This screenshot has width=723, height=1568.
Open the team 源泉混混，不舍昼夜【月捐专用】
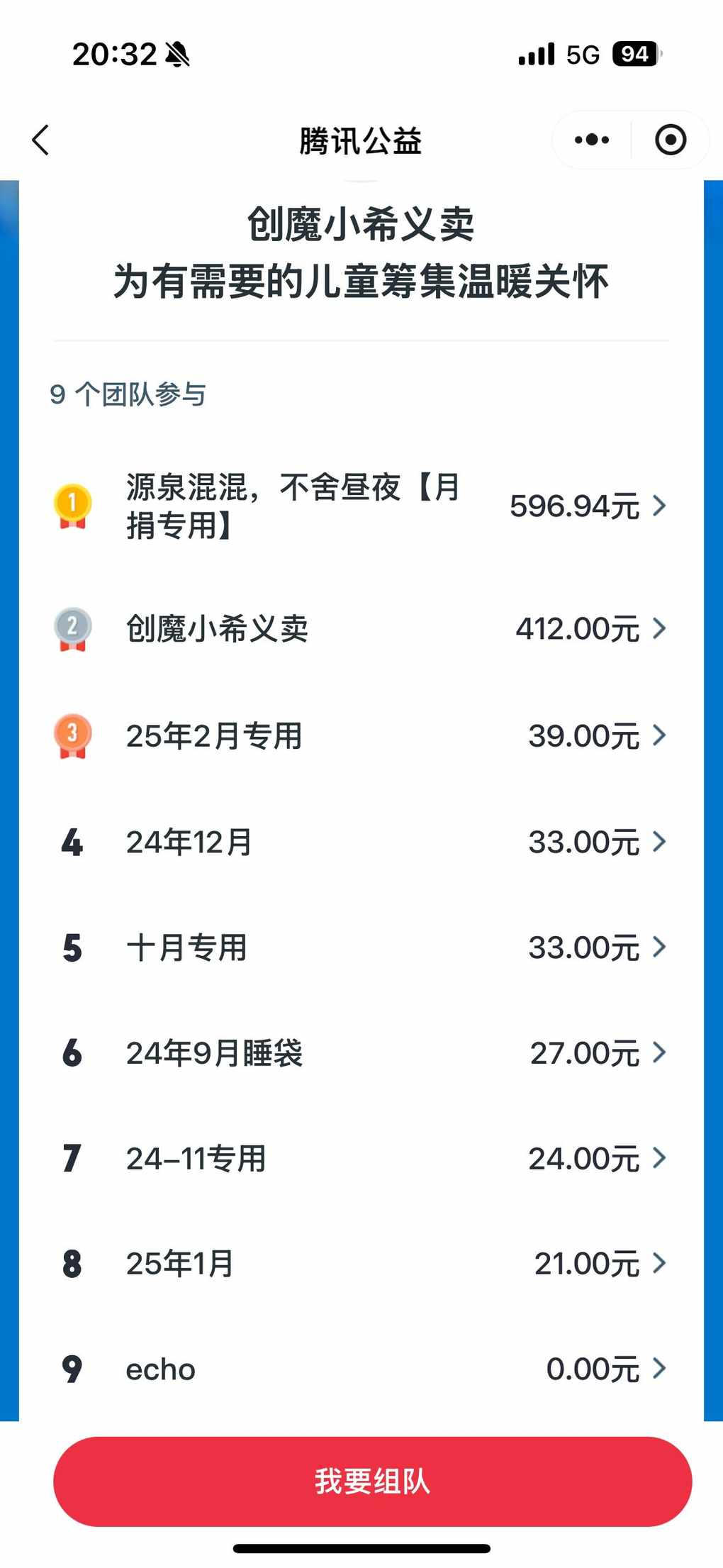click(x=361, y=506)
